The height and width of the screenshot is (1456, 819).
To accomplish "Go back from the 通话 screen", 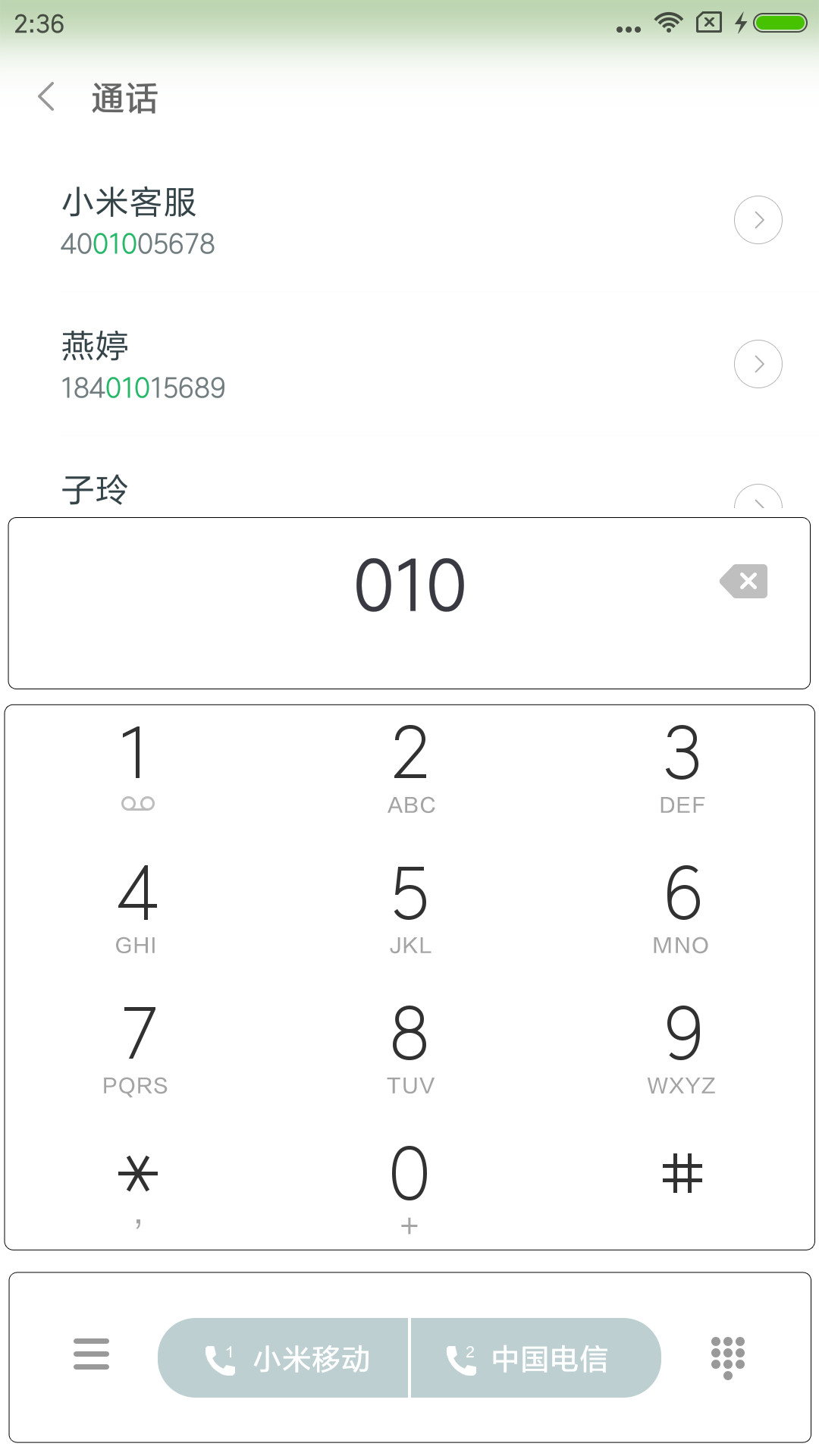I will pos(47,97).
